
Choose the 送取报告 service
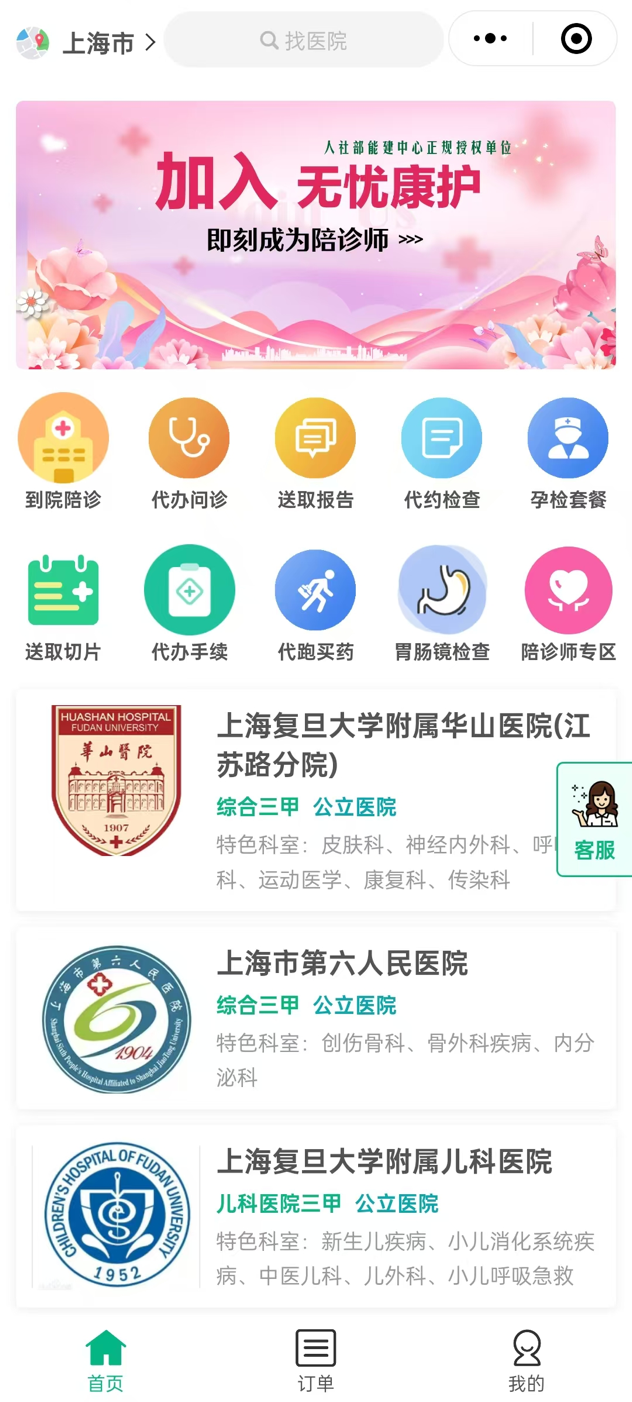[315, 453]
